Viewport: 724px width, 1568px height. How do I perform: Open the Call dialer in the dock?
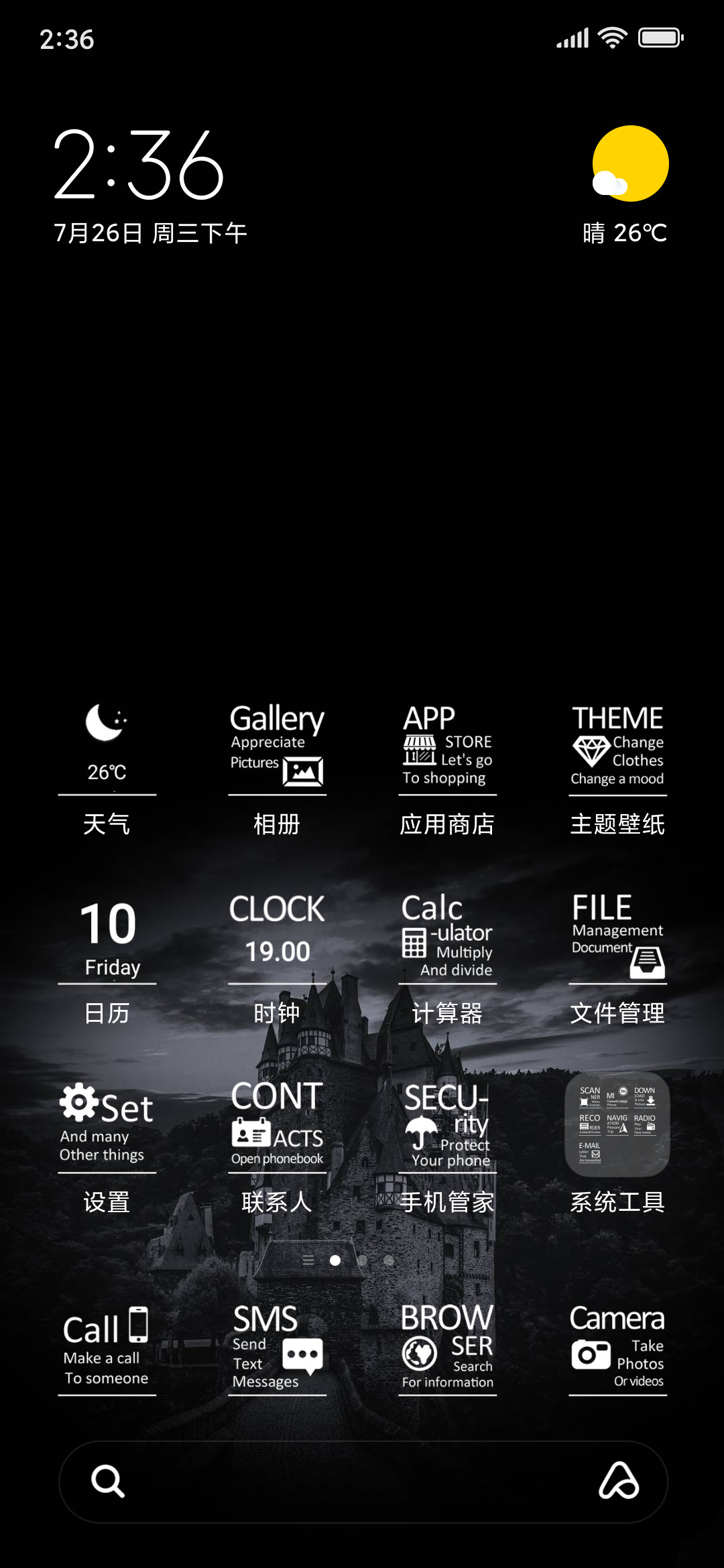(107, 1349)
